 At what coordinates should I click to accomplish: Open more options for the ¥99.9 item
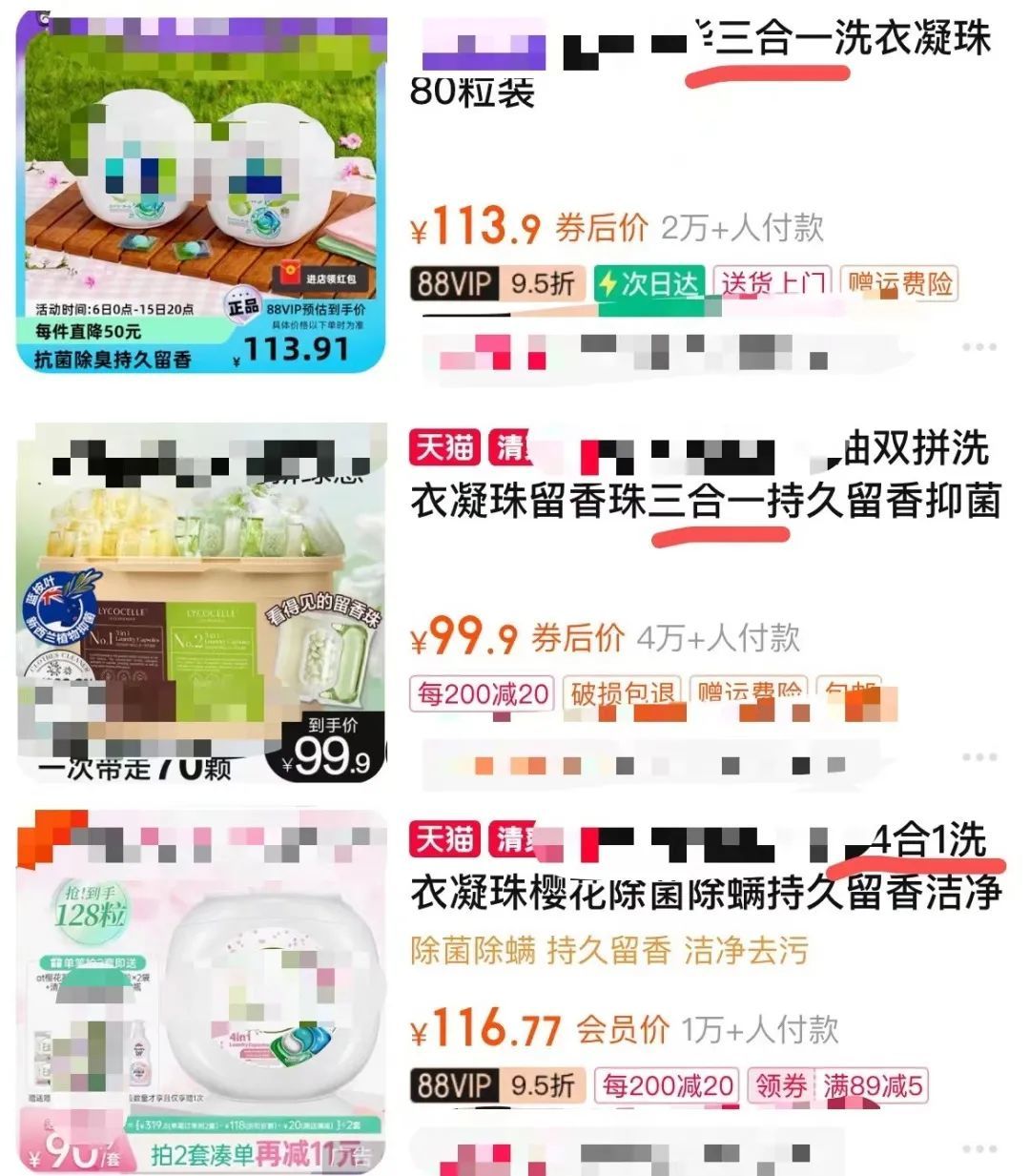(979, 757)
